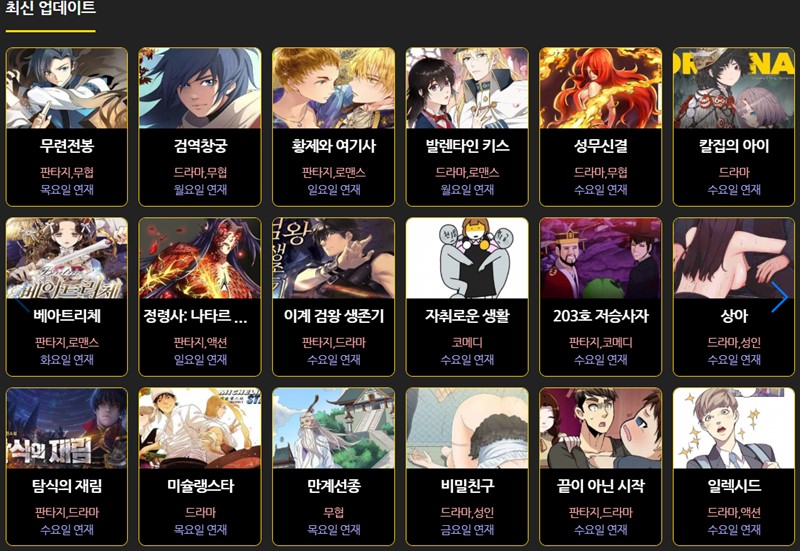Select the 황제와 여기사 card
This screenshot has width=800, height=551.
[334, 127]
